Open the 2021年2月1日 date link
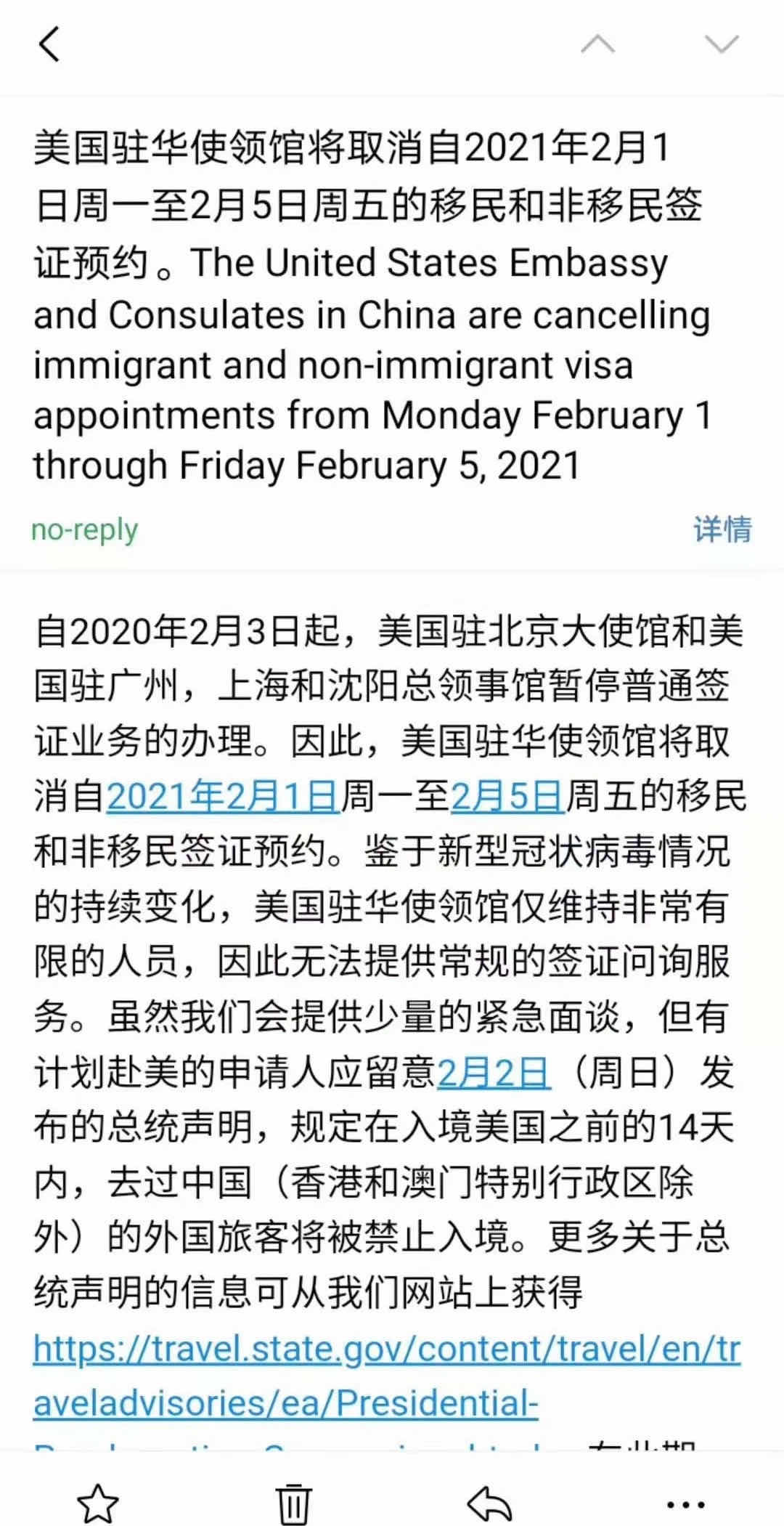 pos(223,797)
